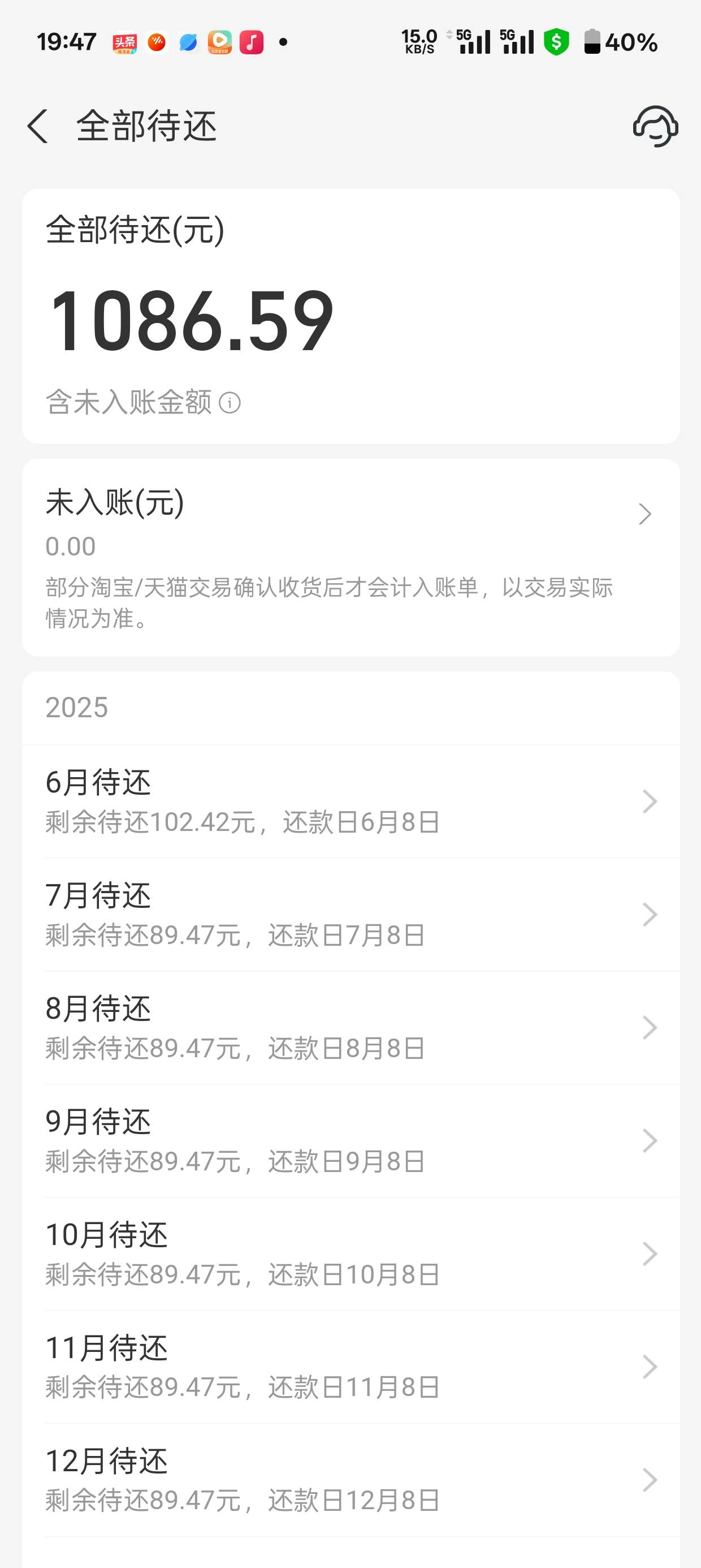
Task: Open 6月待还 bill
Action: coord(351,802)
